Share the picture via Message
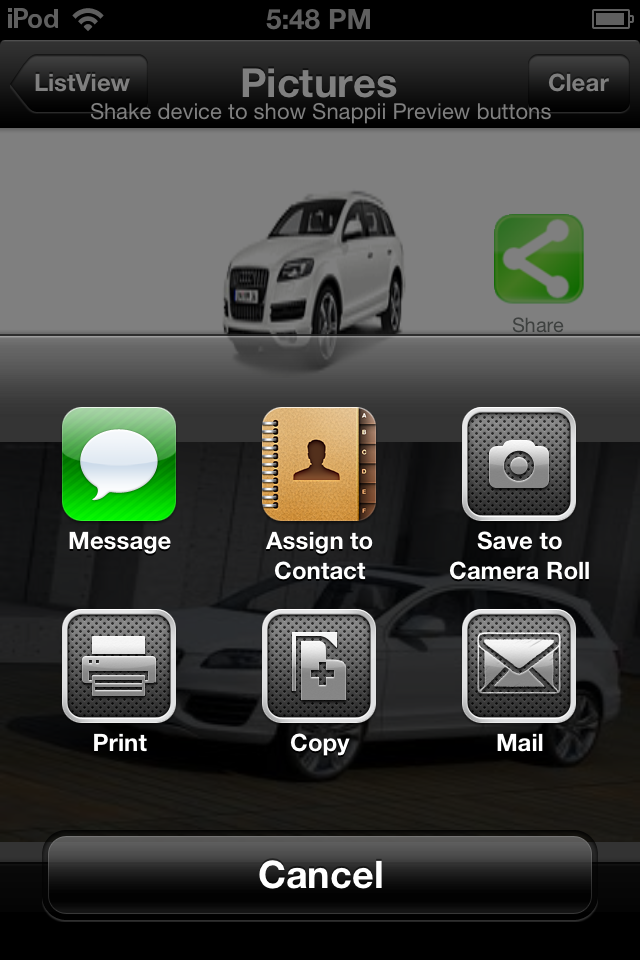 pyautogui.click(x=119, y=465)
